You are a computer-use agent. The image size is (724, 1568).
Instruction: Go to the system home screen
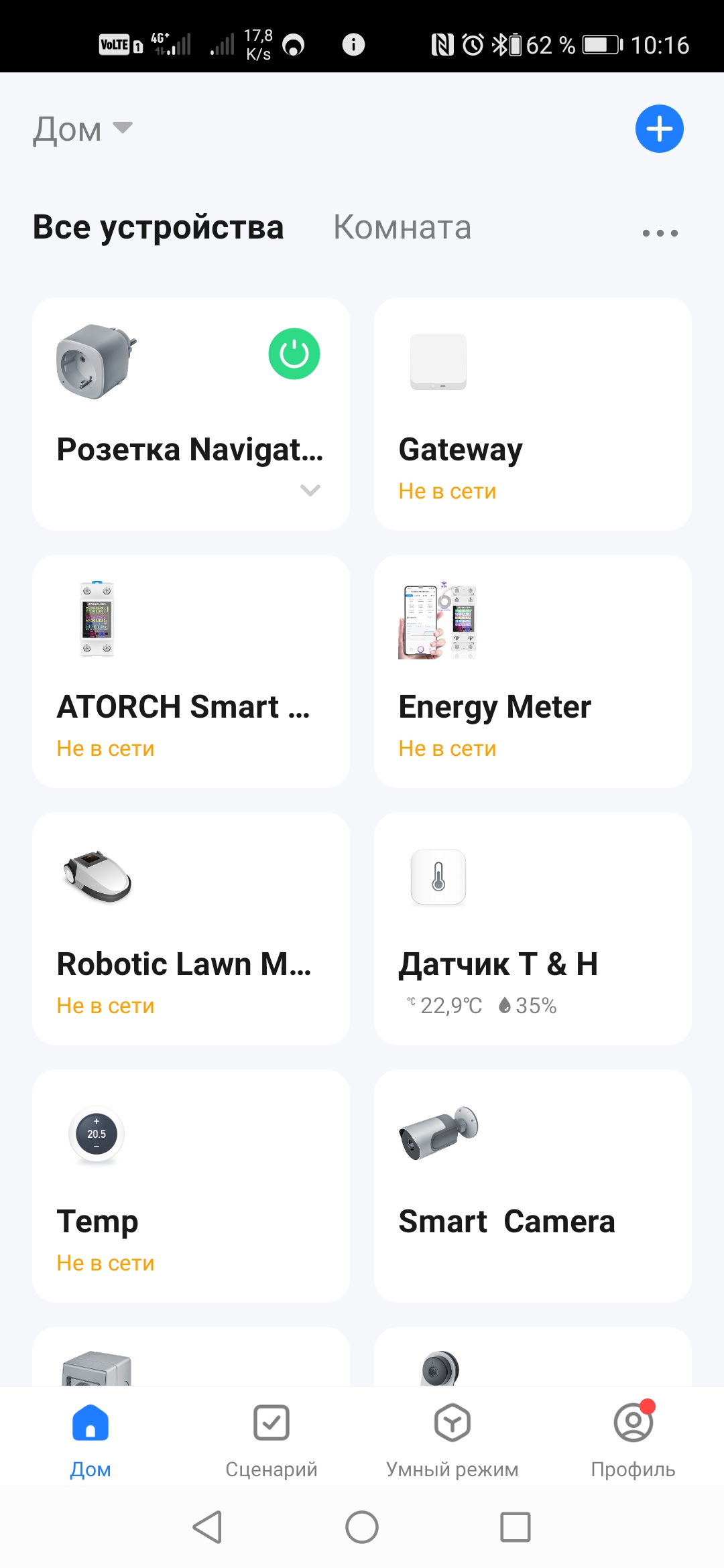pyautogui.click(x=362, y=1527)
